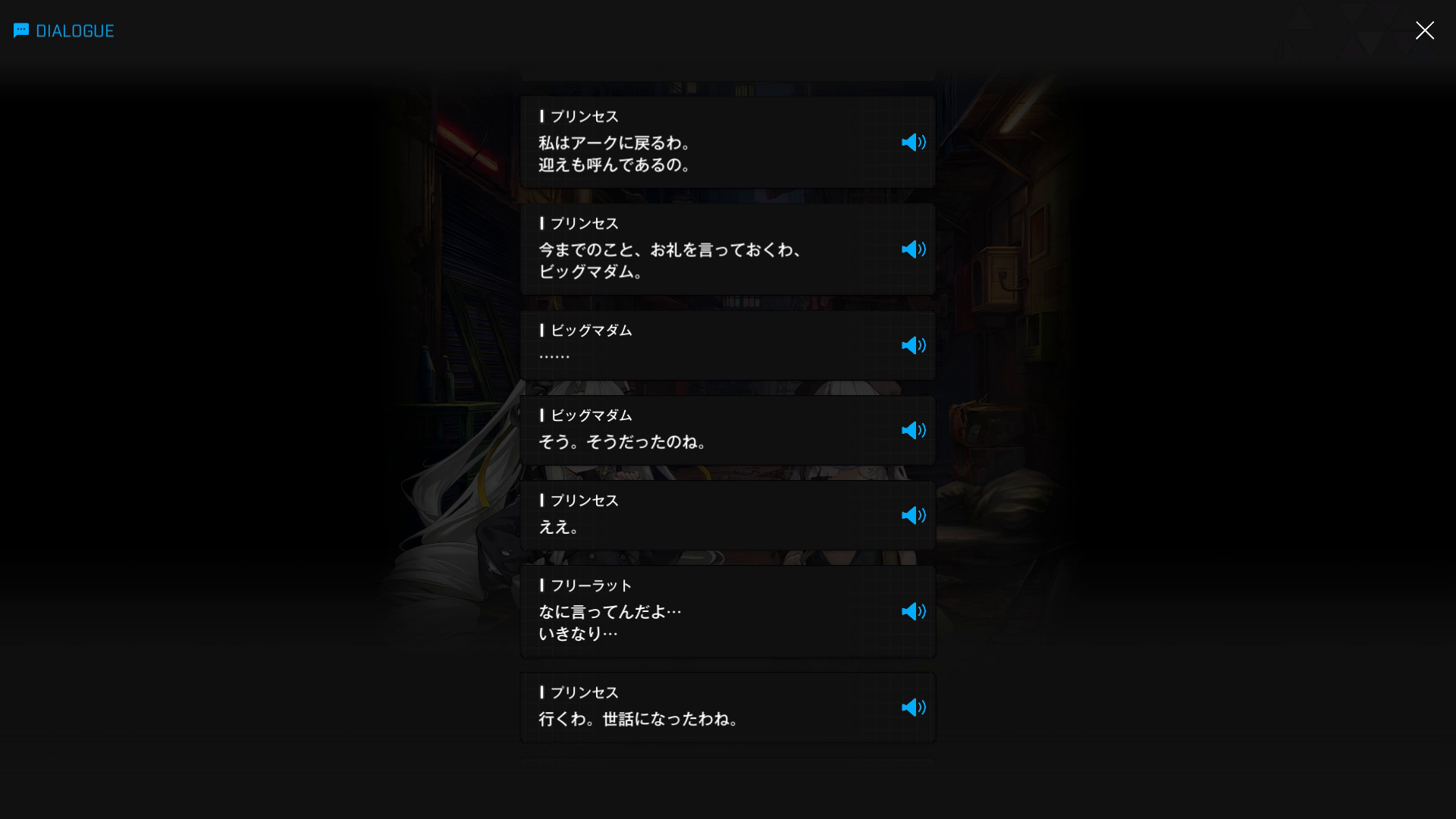Screen dimensions: 1456x819
Task: Play voice for "行くわ。世話になったわね。" line
Action: coord(913,708)
